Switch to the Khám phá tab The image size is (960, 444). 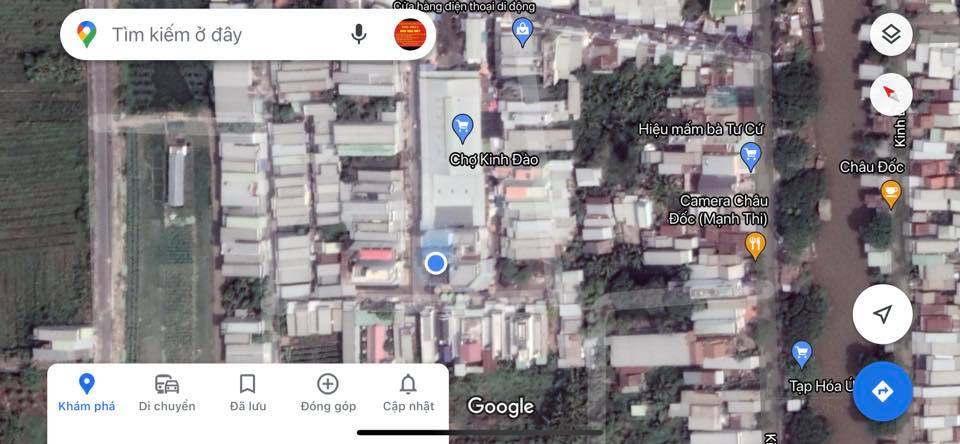click(86, 392)
